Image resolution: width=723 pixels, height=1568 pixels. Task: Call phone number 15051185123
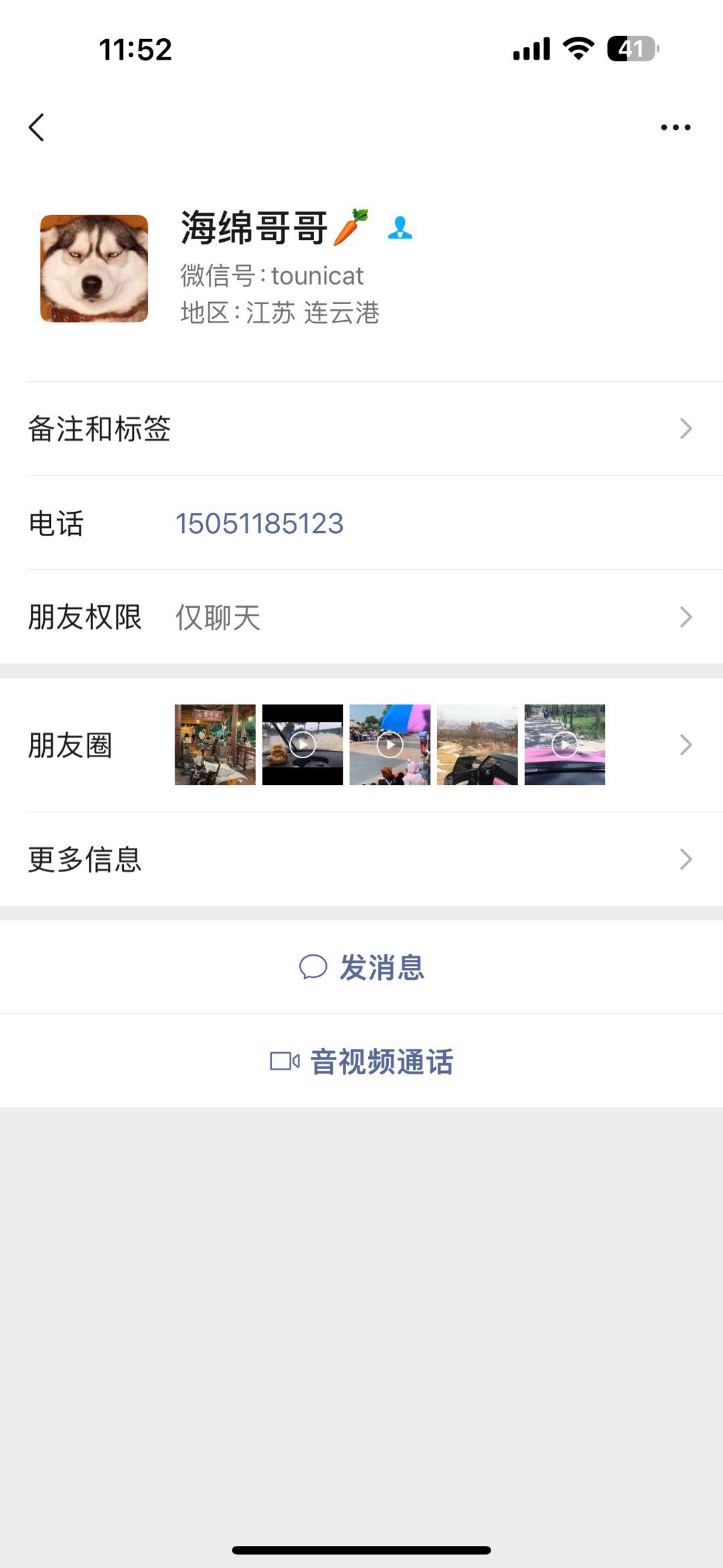259,524
